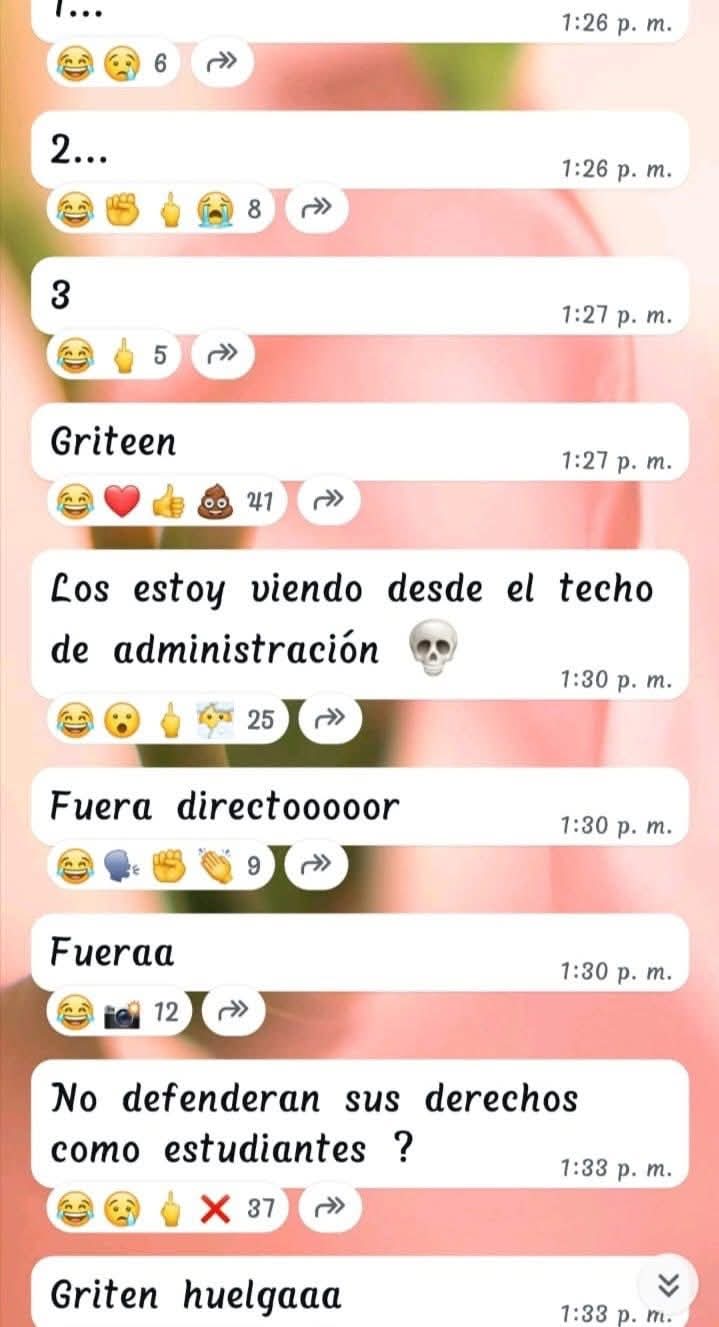
Task: Forward the "Fueraa" message
Action: pos(234,1013)
